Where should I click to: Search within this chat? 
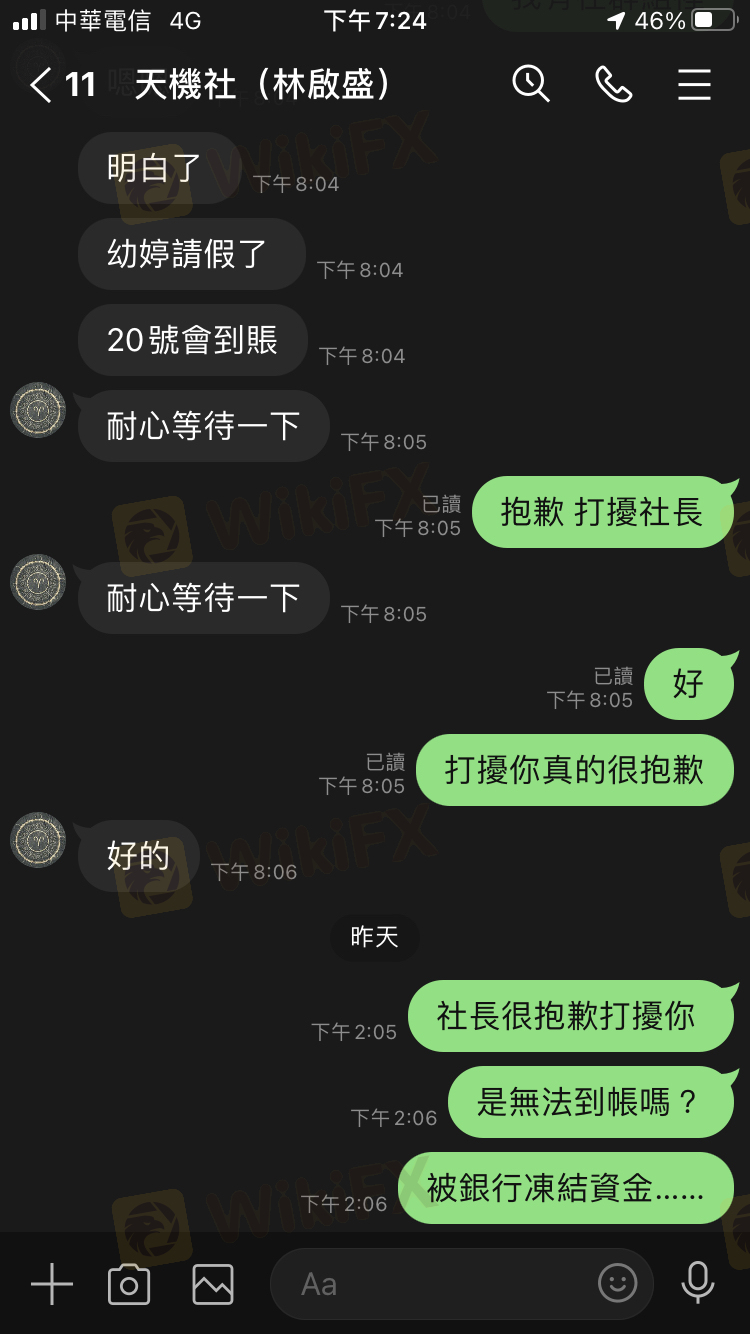(531, 85)
